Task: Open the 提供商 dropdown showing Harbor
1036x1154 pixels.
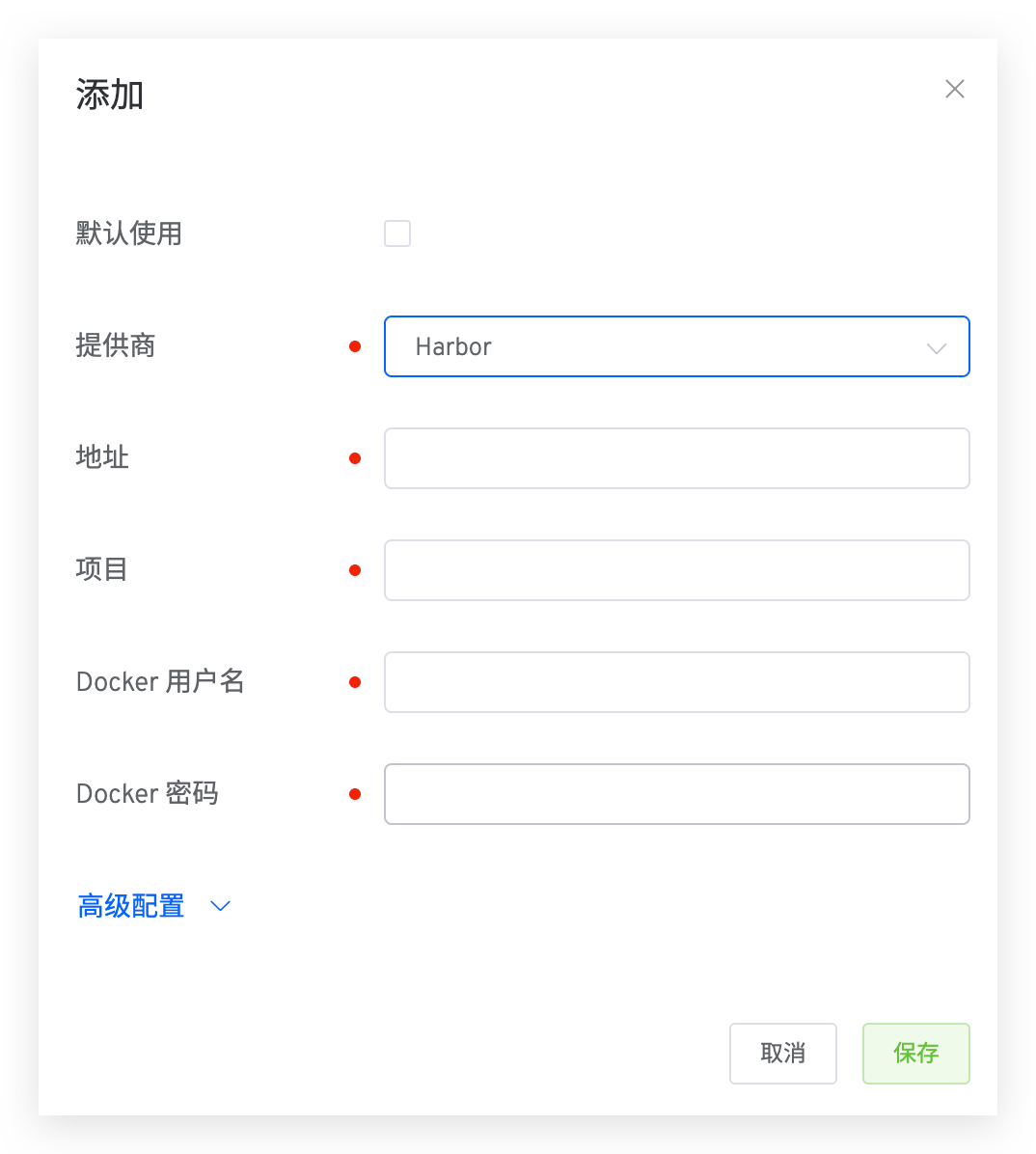Action: tap(676, 346)
